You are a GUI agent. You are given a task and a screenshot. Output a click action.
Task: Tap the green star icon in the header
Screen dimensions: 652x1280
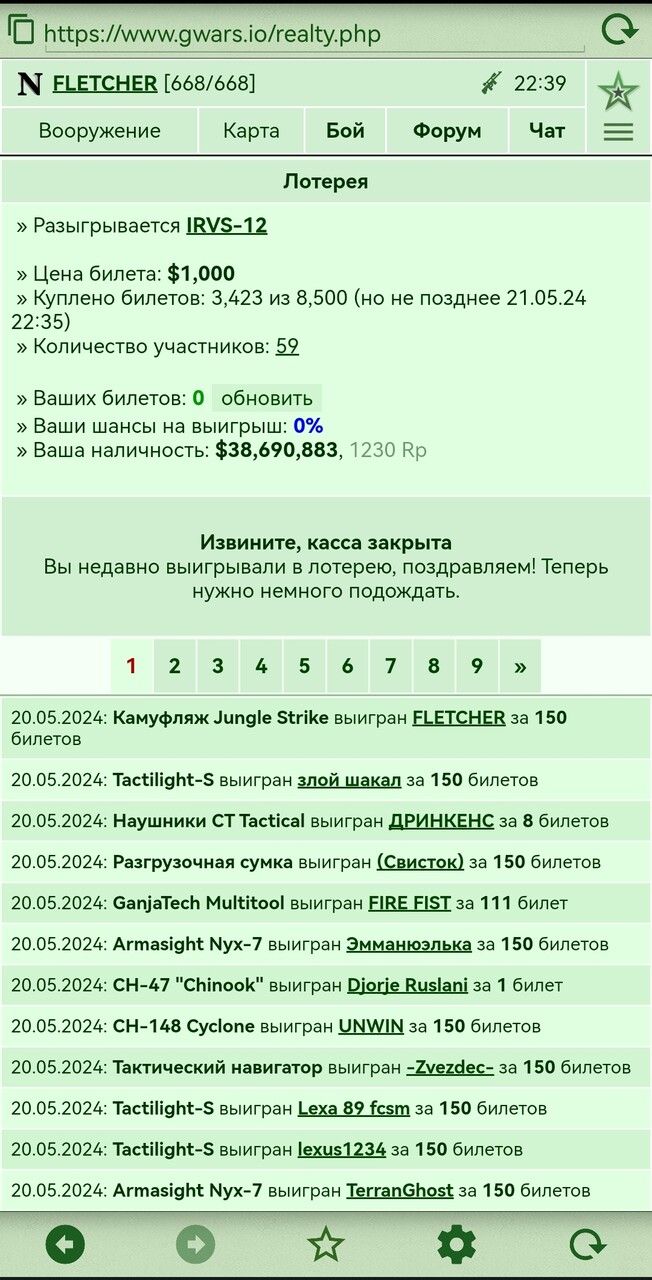click(619, 91)
